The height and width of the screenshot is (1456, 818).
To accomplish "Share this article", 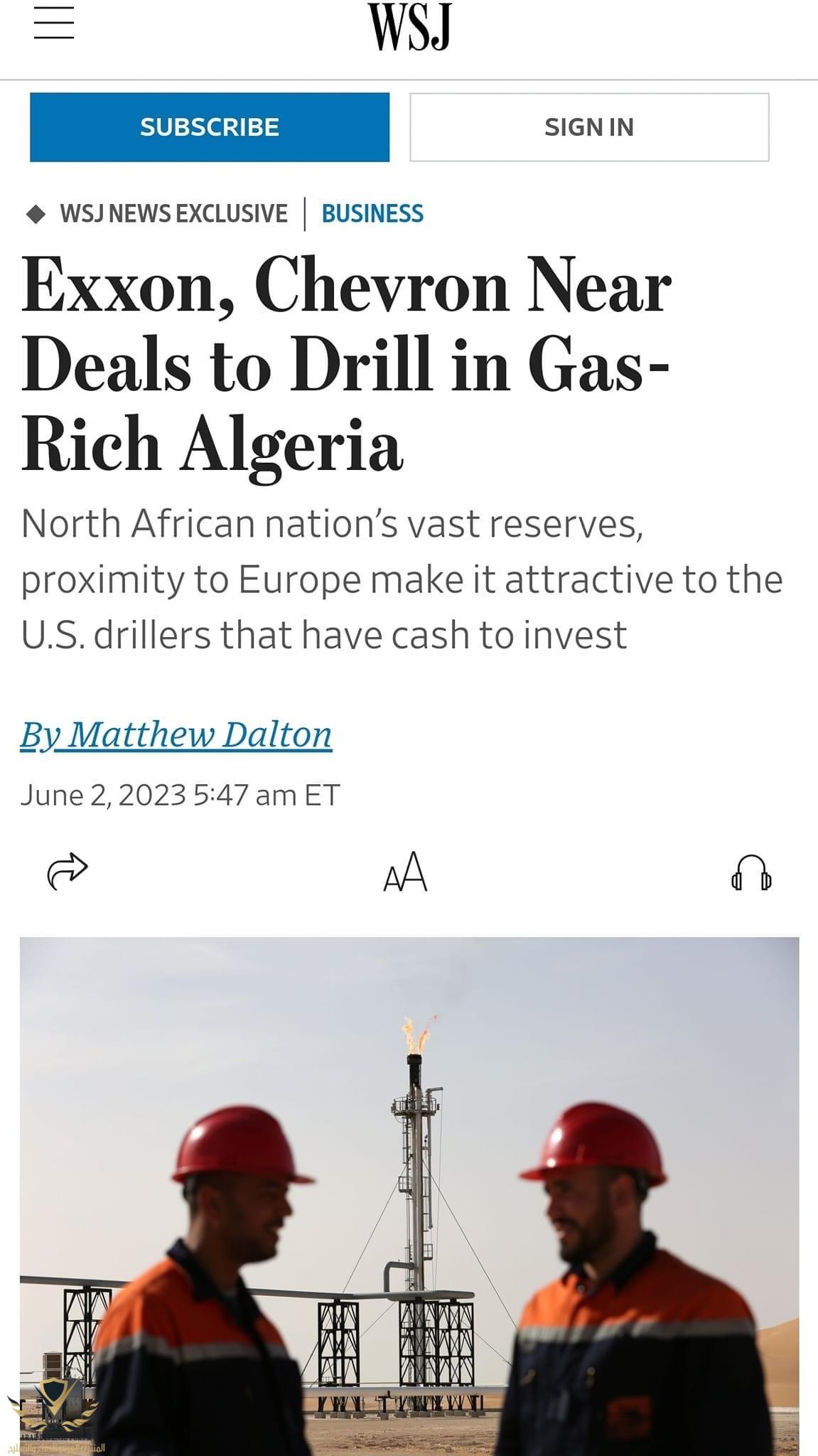I will point(67,870).
